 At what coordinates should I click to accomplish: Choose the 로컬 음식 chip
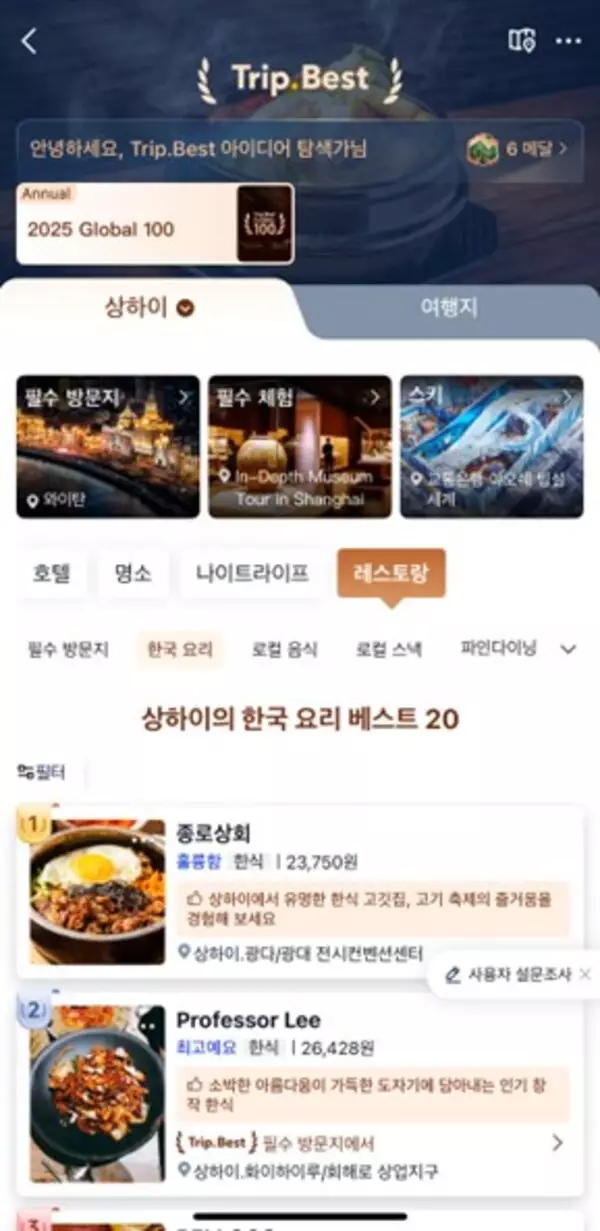285,649
